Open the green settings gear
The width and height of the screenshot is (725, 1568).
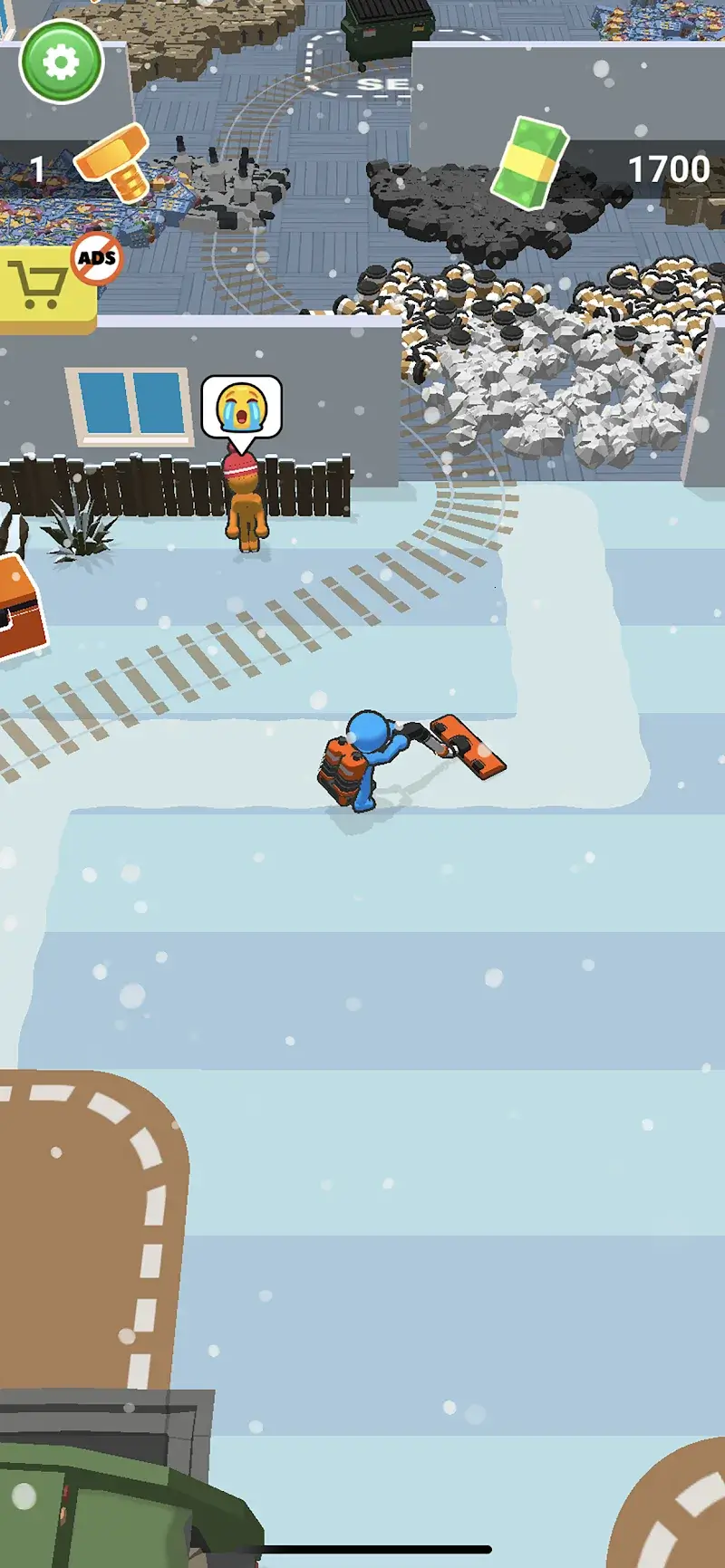click(62, 62)
